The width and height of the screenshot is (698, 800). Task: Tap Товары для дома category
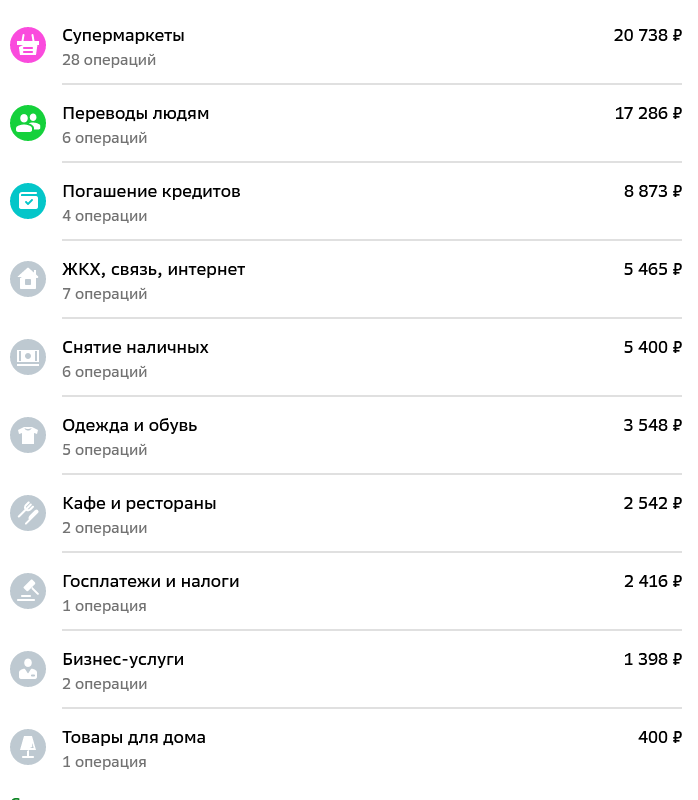[x=134, y=738]
